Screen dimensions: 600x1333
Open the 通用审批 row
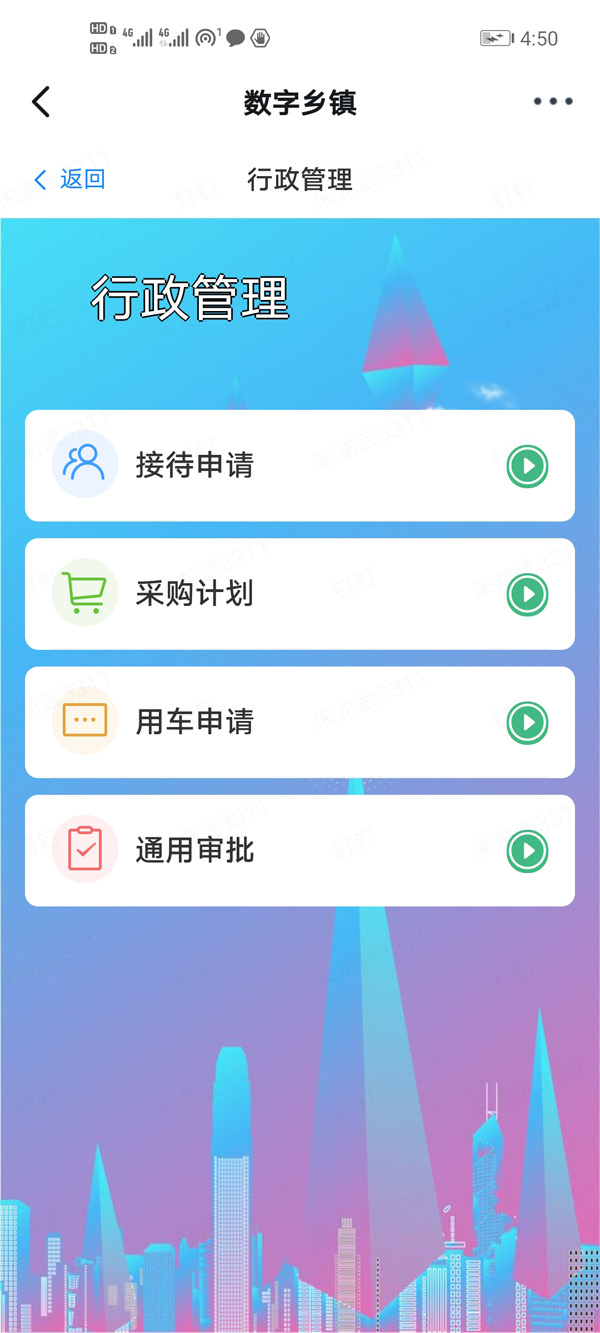click(x=300, y=851)
